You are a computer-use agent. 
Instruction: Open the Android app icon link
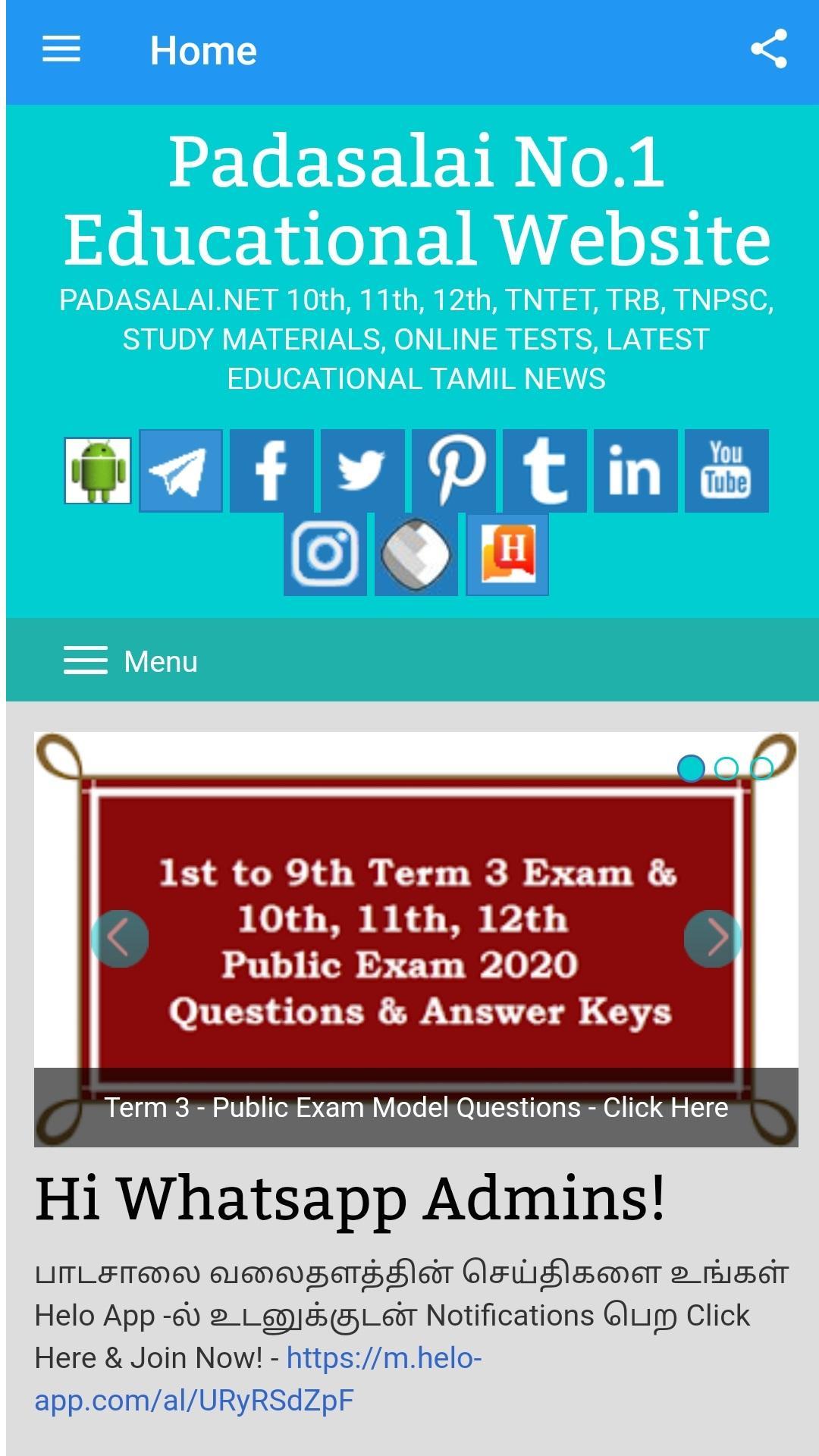(98, 470)
